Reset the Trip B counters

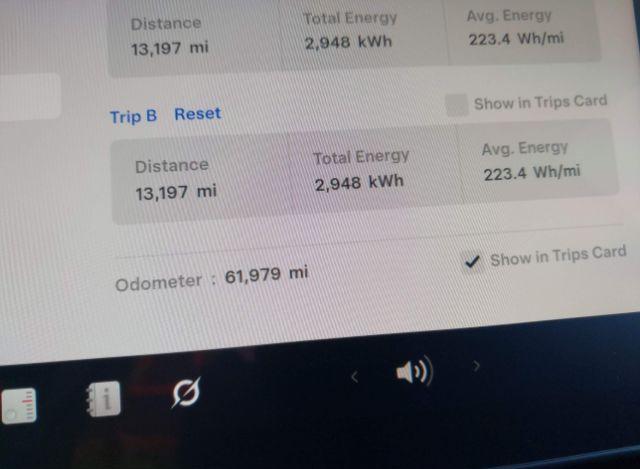[x=197, y=114]
